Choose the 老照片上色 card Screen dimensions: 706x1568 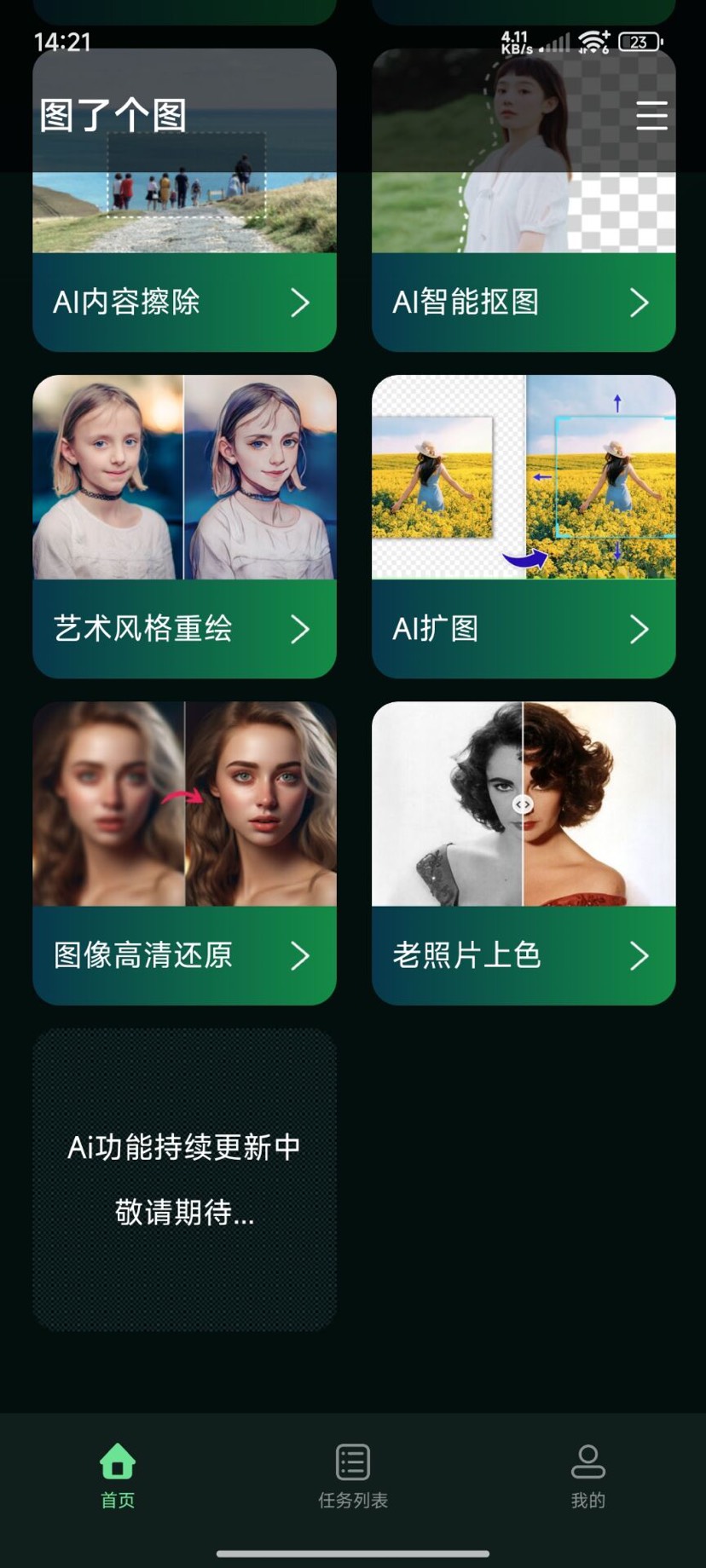click(x=524, y=854)
